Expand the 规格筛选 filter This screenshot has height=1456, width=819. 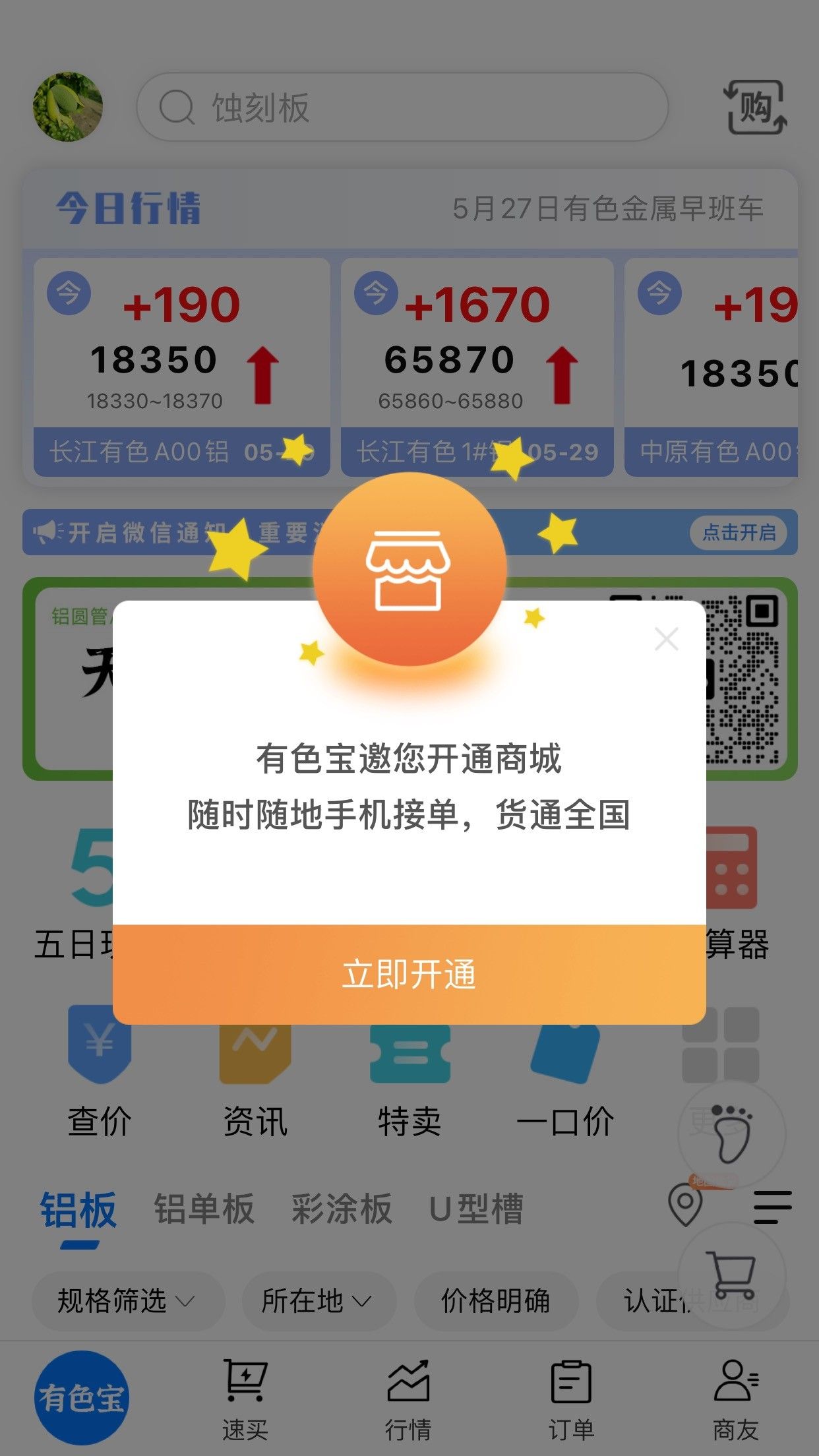pos(128,1301)
